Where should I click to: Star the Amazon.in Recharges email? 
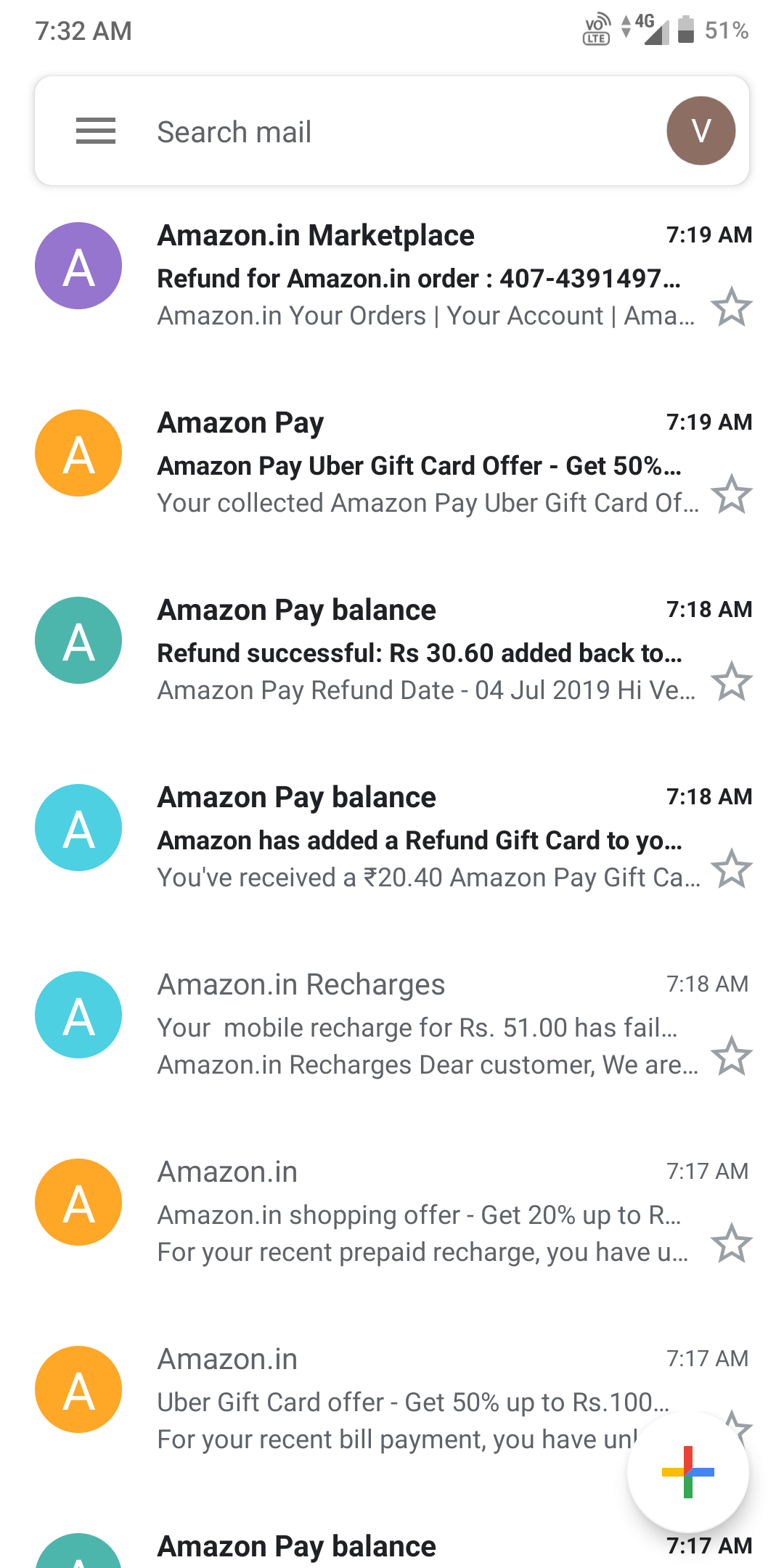point(731,1056)
